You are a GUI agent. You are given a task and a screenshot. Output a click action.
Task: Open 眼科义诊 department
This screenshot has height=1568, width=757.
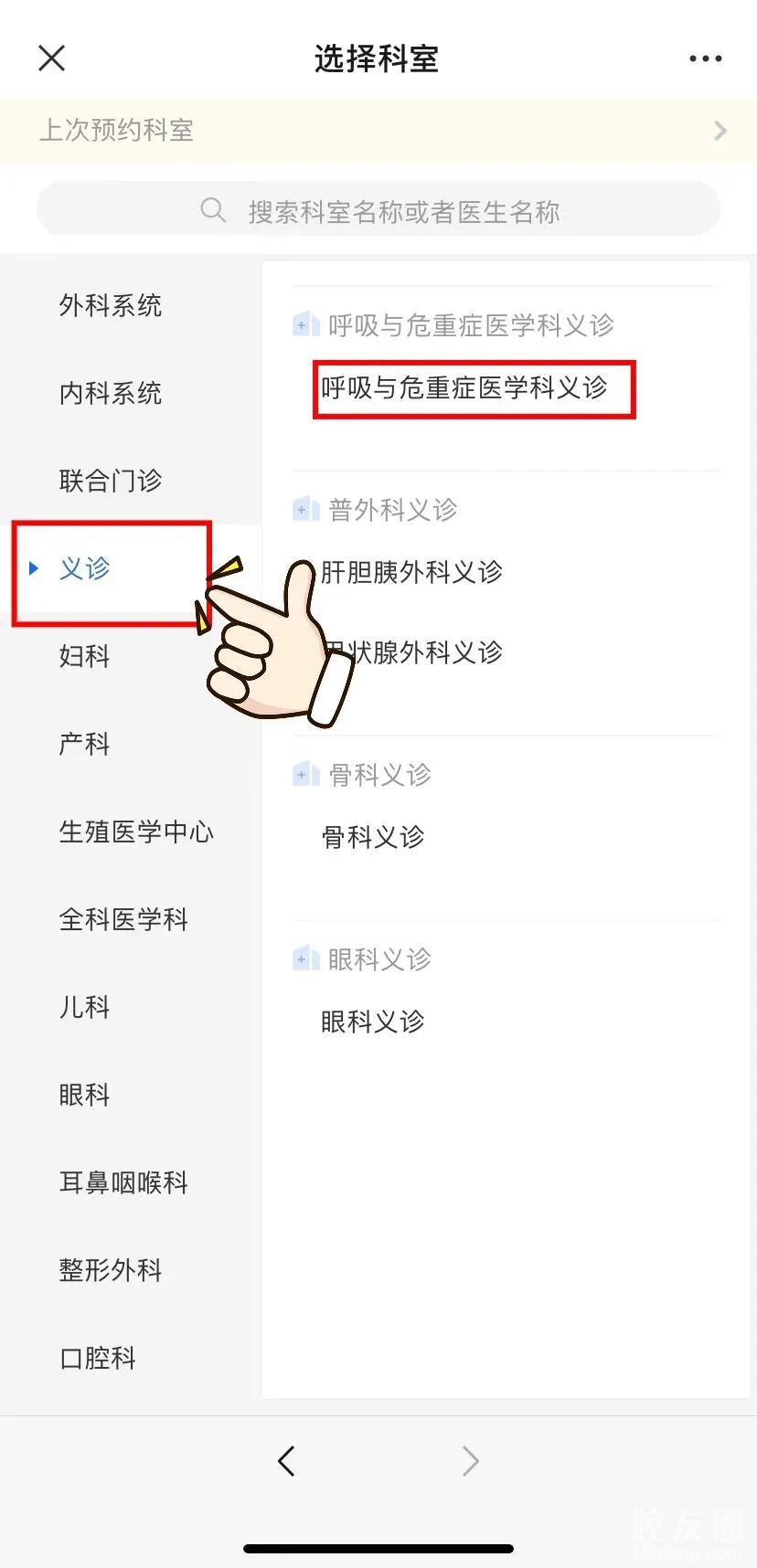373,1022
